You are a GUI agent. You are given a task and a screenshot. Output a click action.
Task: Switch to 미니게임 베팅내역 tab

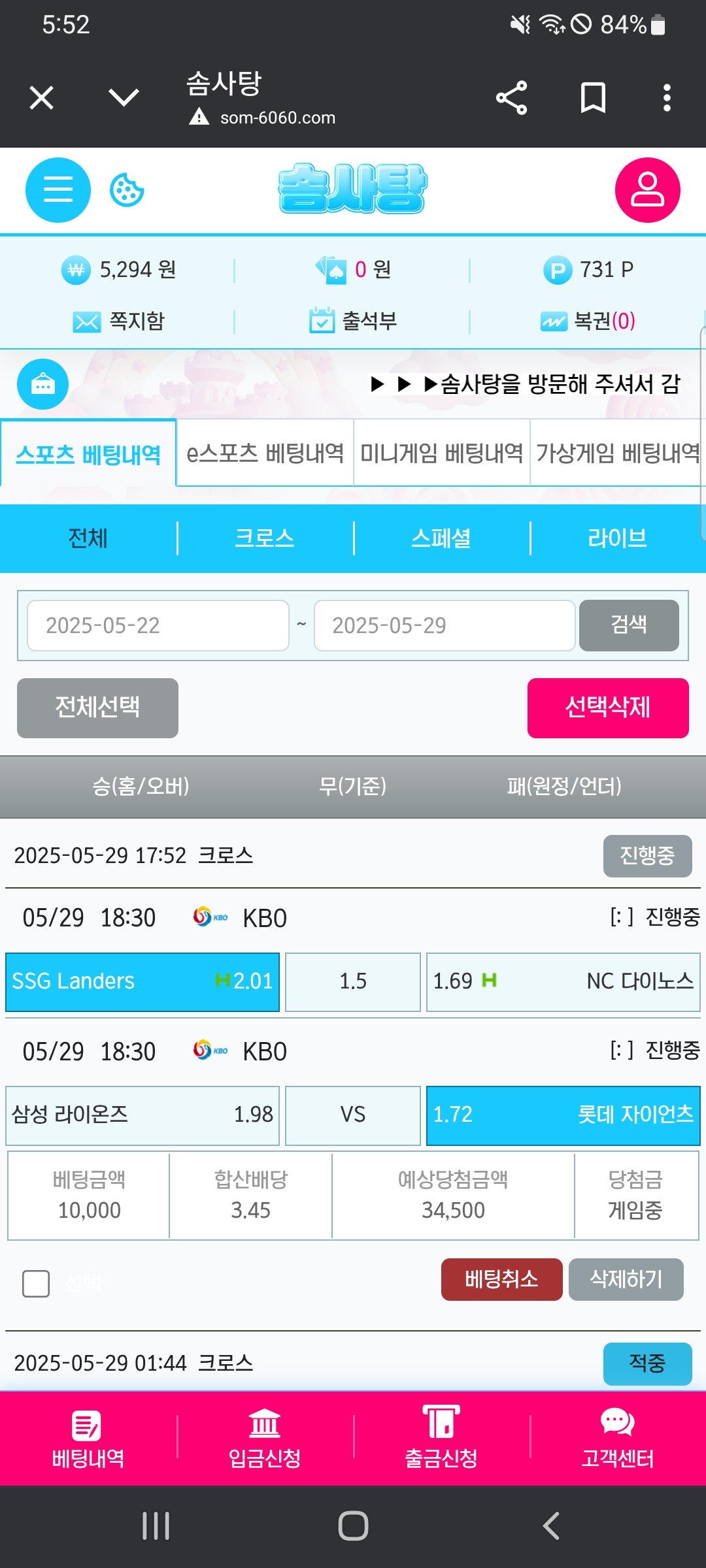tap(441, 453)
